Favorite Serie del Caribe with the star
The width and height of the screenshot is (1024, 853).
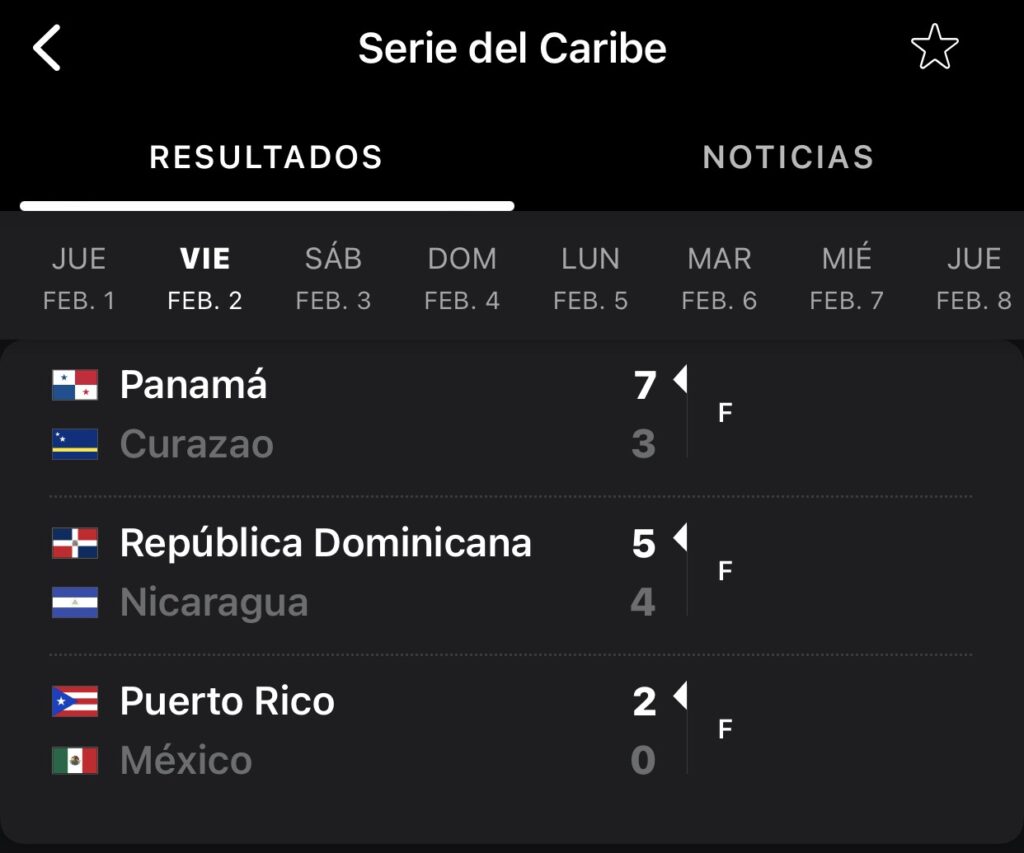point(935,47)
